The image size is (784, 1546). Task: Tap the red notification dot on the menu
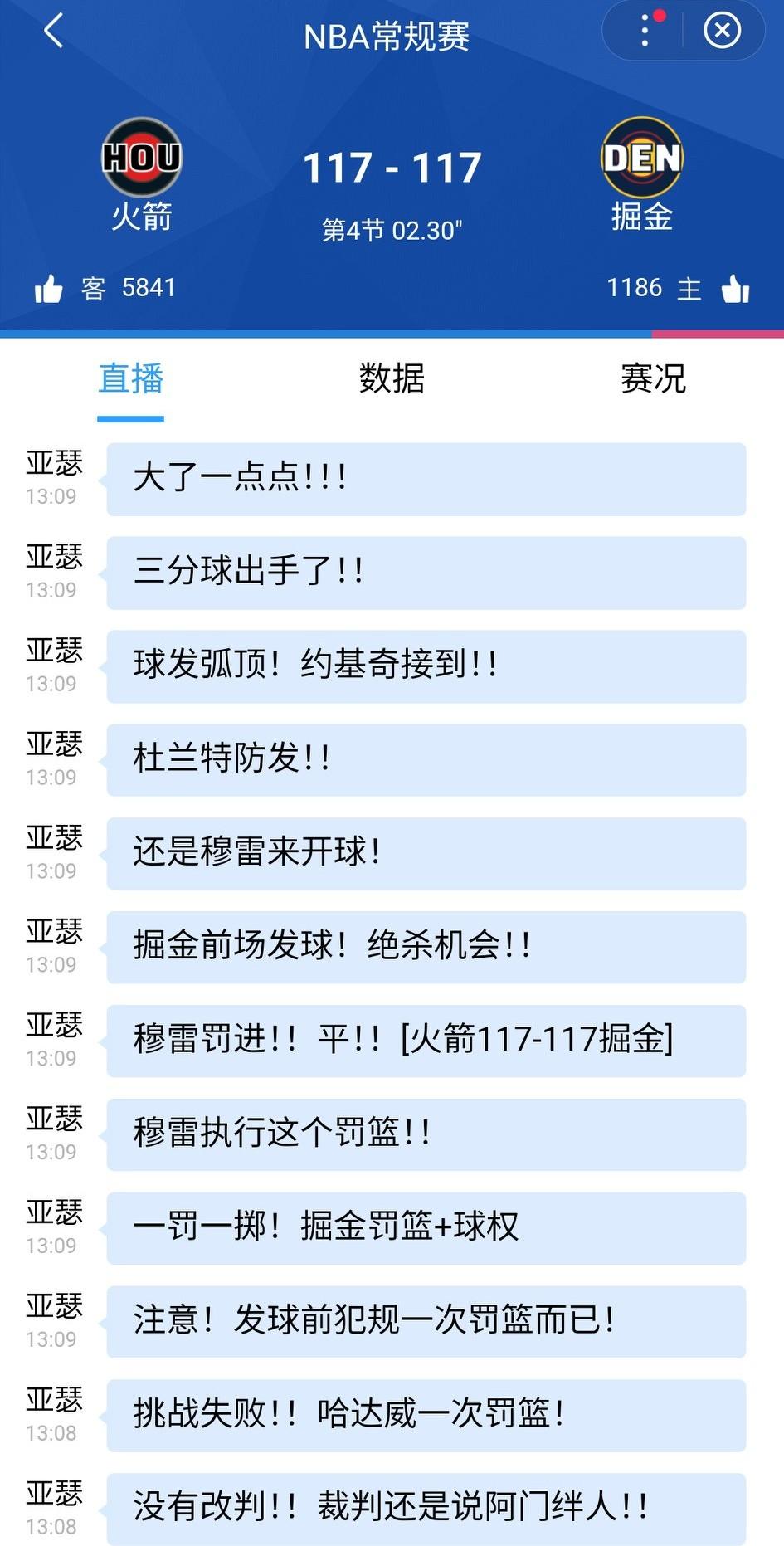pyautogui.click(x=661, y=13)
